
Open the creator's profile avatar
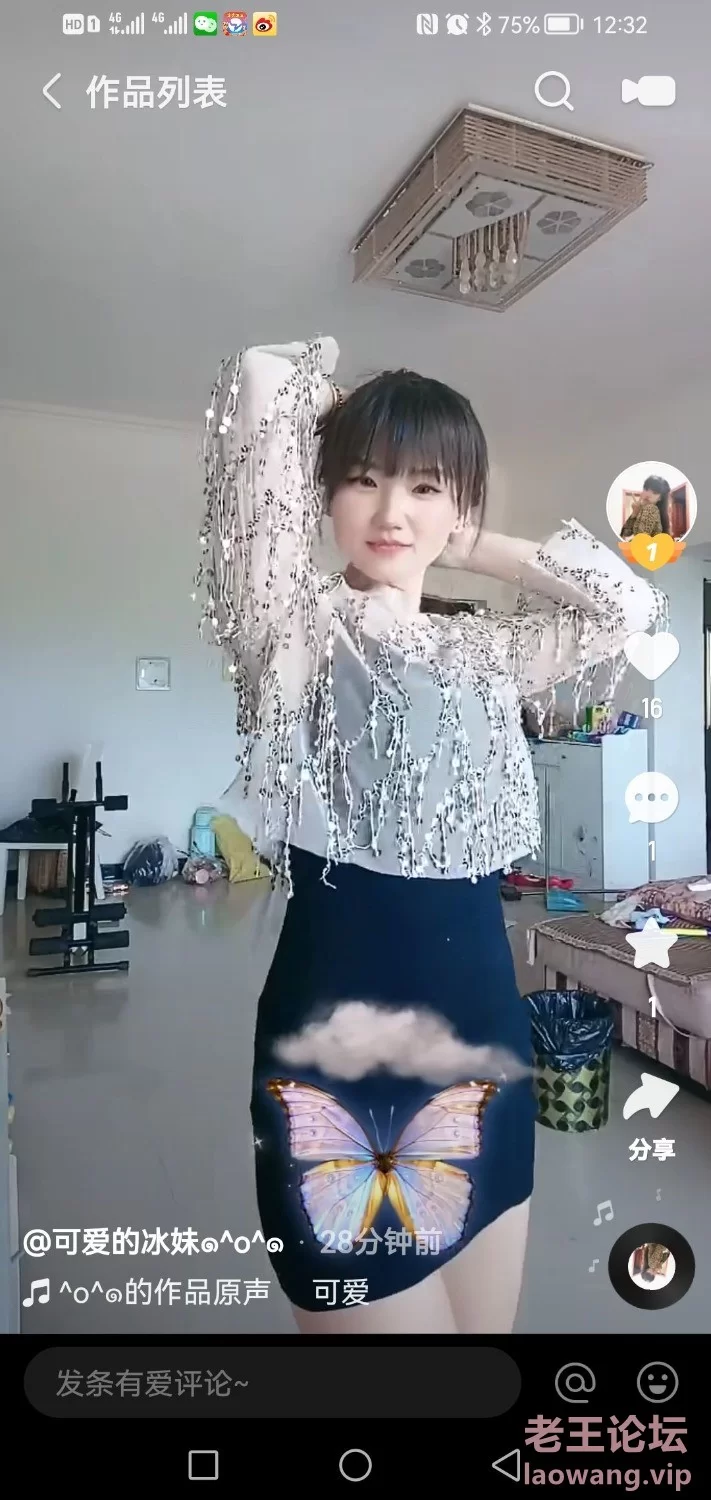pyautogui.click(x=651, y=503)
